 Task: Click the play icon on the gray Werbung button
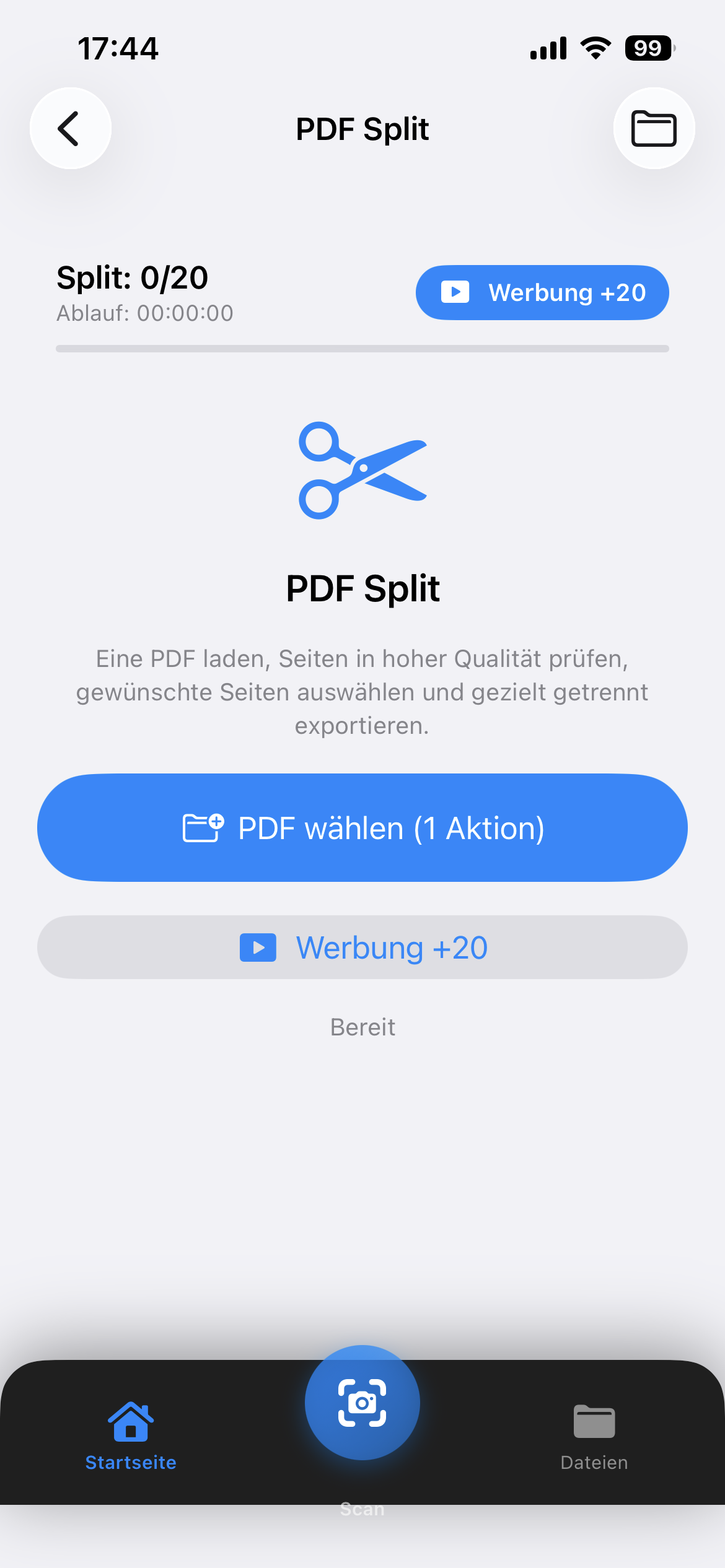[x=257, y=947]
